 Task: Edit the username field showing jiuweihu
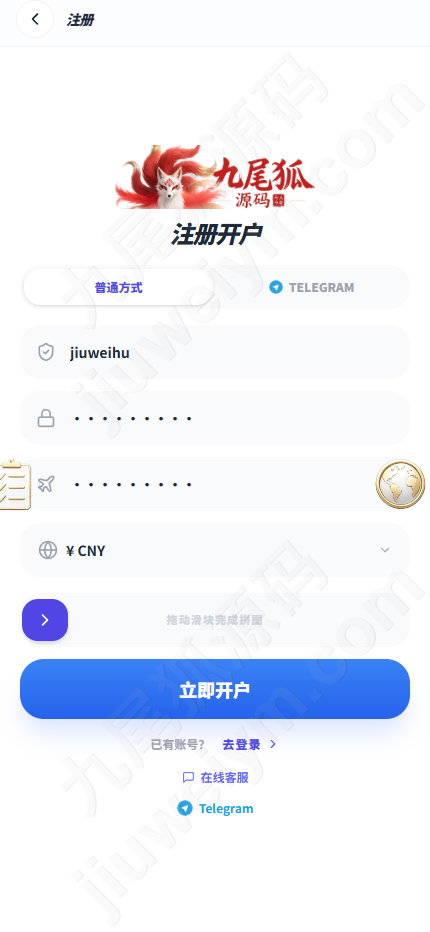pos(215,352)
